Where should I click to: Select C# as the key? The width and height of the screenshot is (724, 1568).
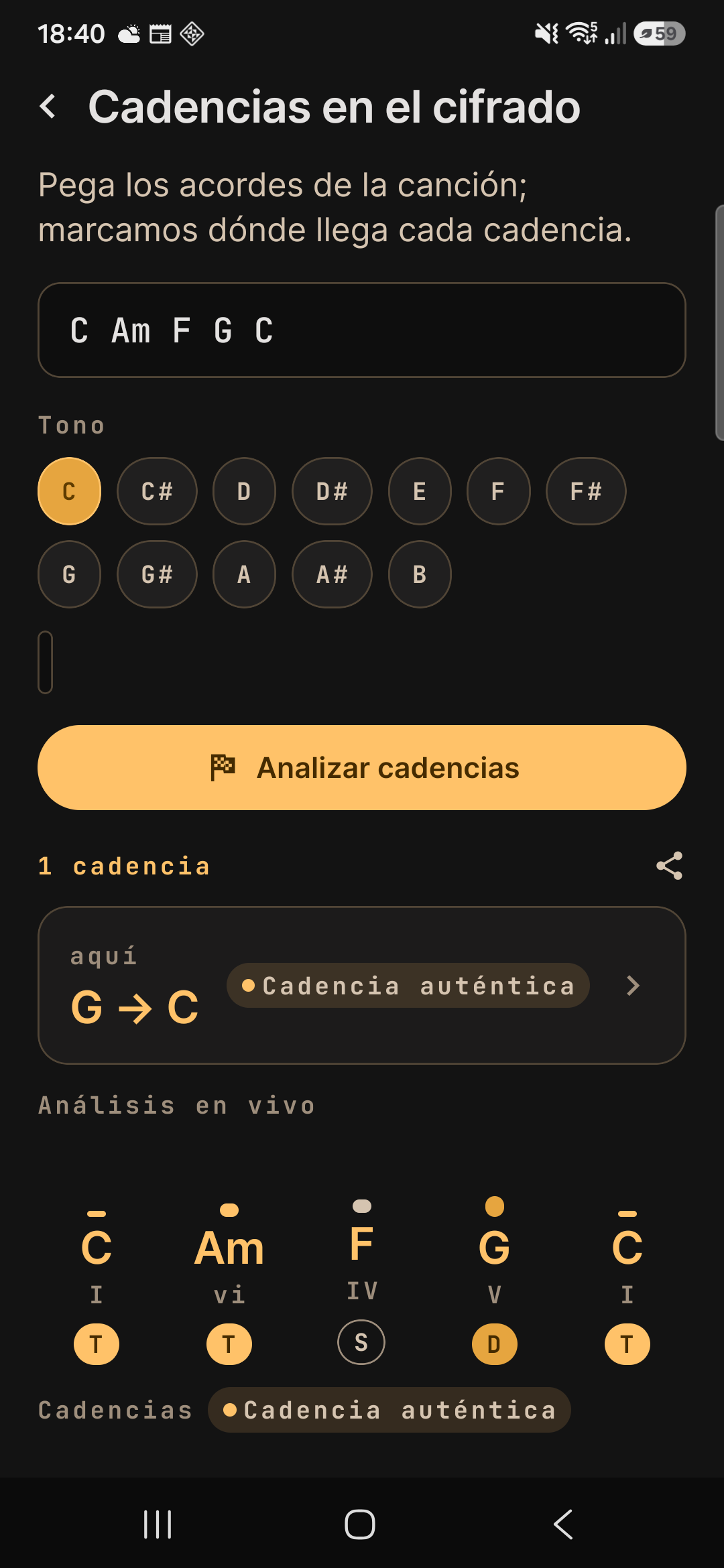click(x=157, y=491)
